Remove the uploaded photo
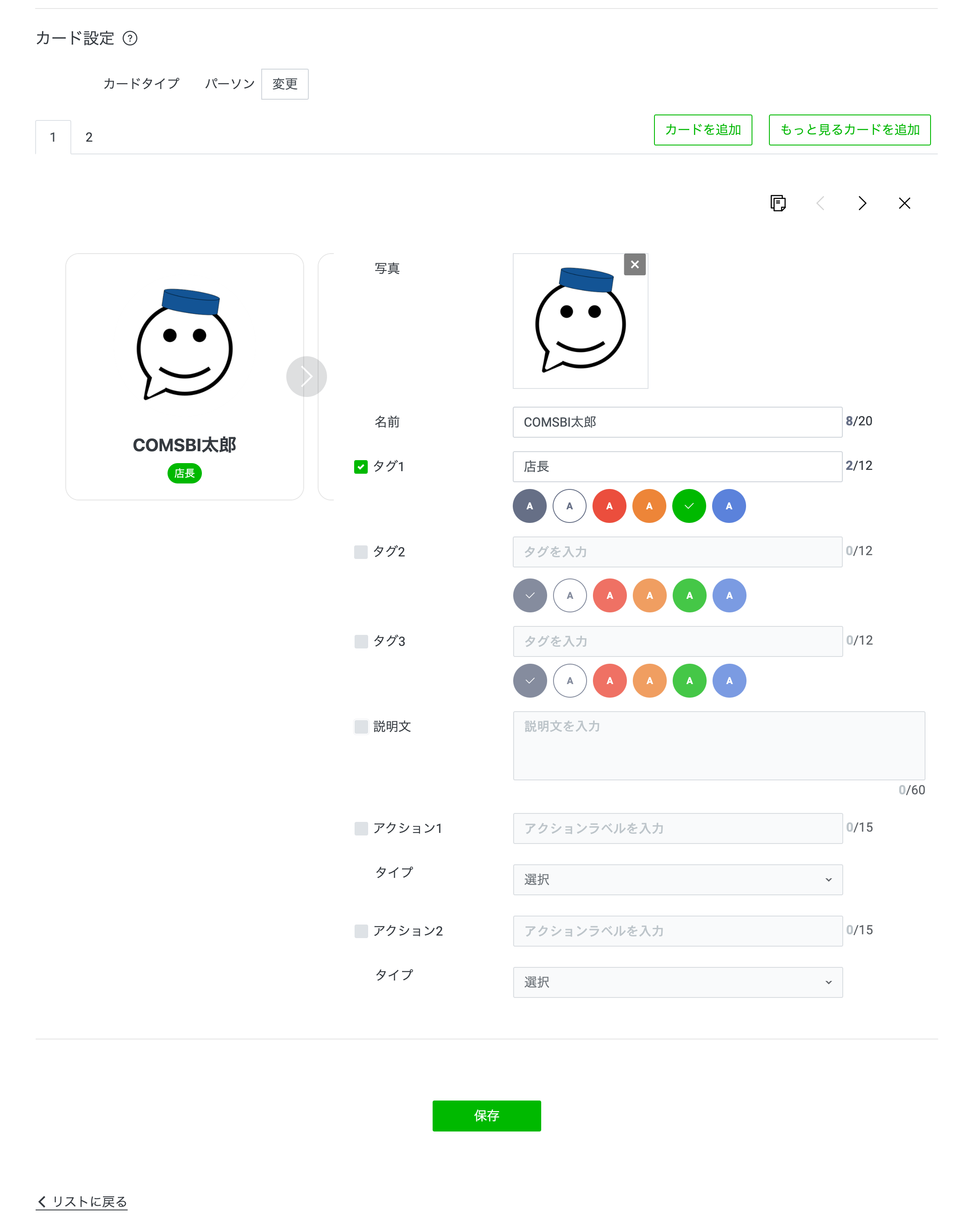970x1232 pixels. point(635,264)
